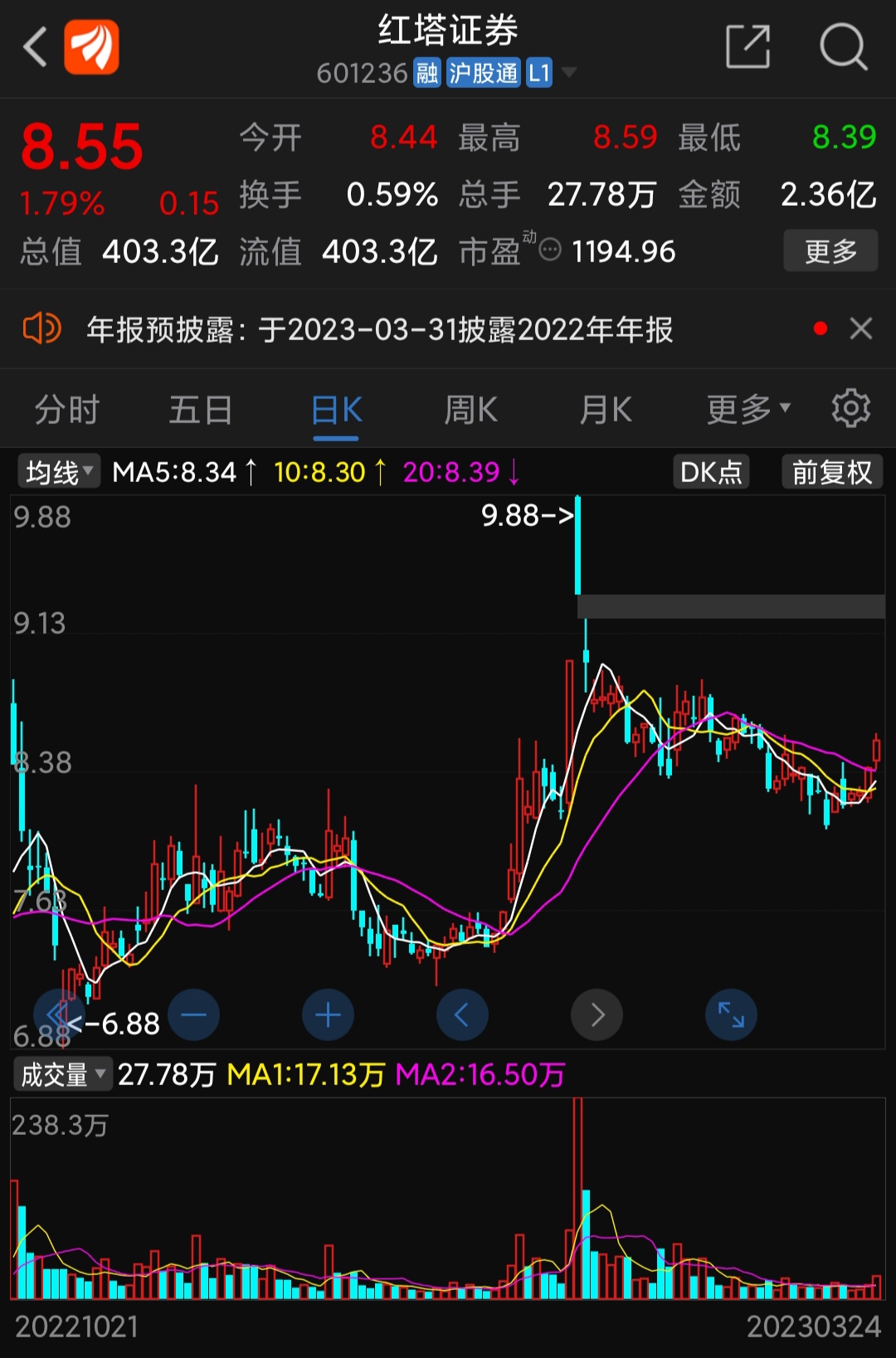Open the search magnifier
The width and height of the screenshot is (896, 1358).
tap(843, 47)
